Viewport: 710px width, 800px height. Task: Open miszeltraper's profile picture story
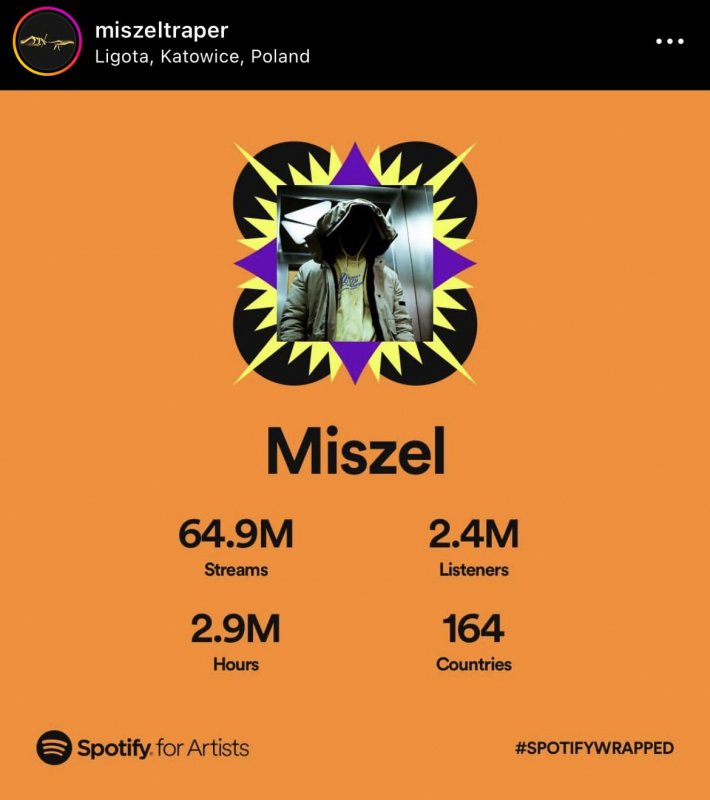click(x=46, y=42)
